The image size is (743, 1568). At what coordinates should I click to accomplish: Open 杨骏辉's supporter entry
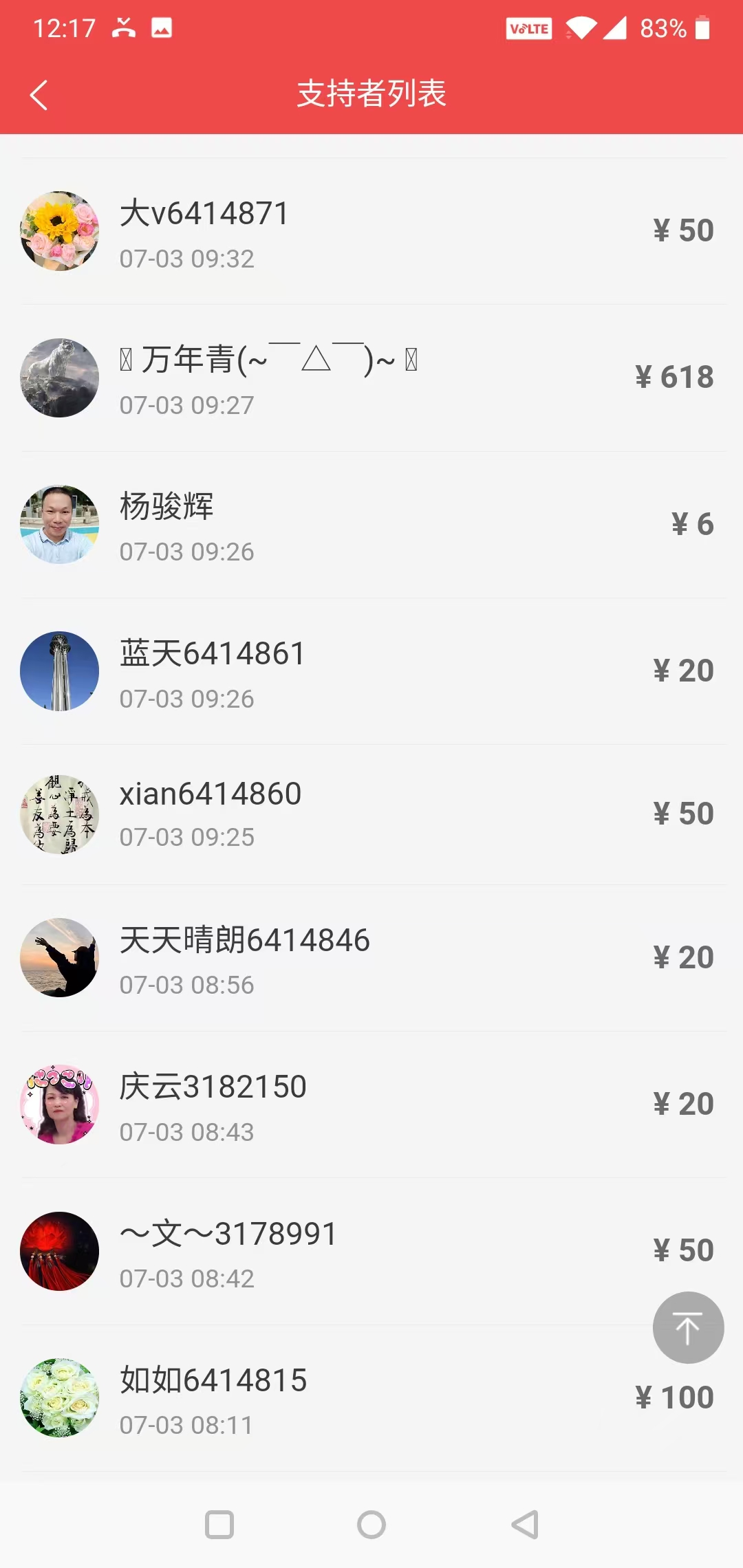(x=371, y=525)
